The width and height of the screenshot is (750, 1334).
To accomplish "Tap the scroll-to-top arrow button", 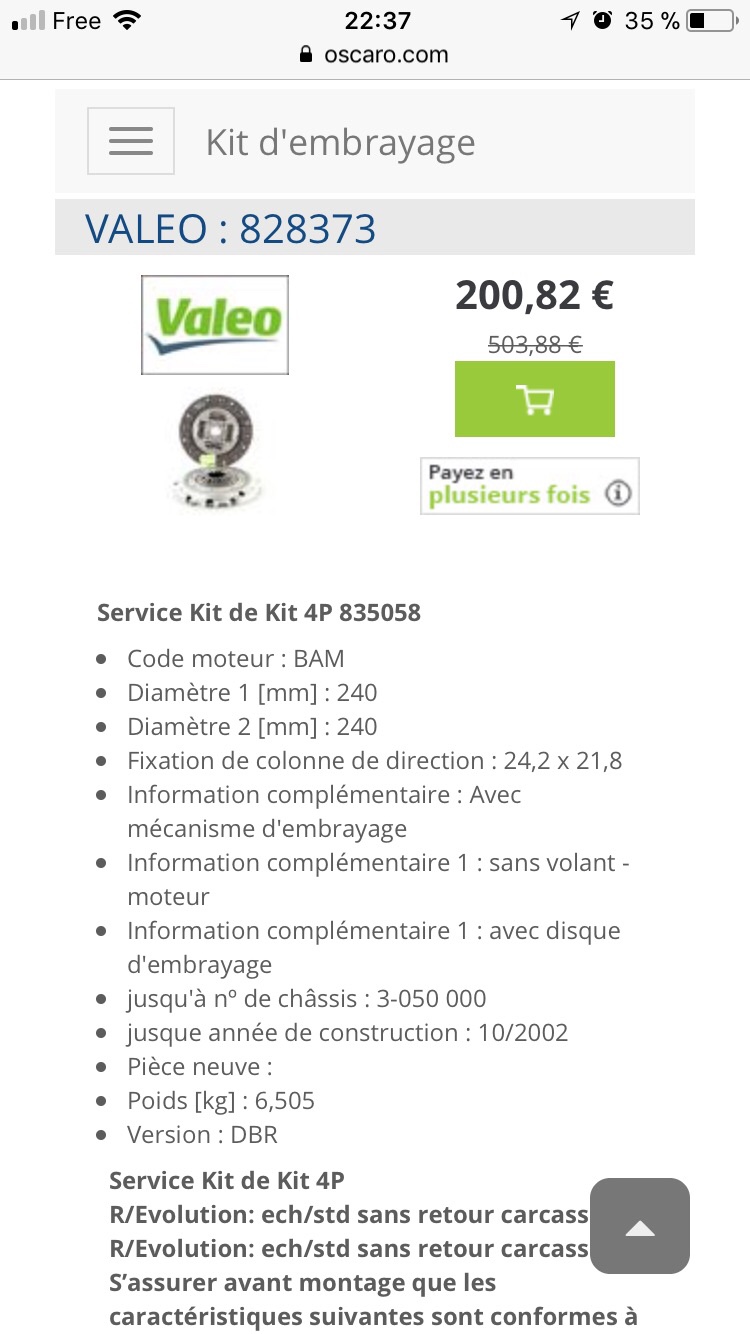I will pyautogui.click(x=639, y=1226).
